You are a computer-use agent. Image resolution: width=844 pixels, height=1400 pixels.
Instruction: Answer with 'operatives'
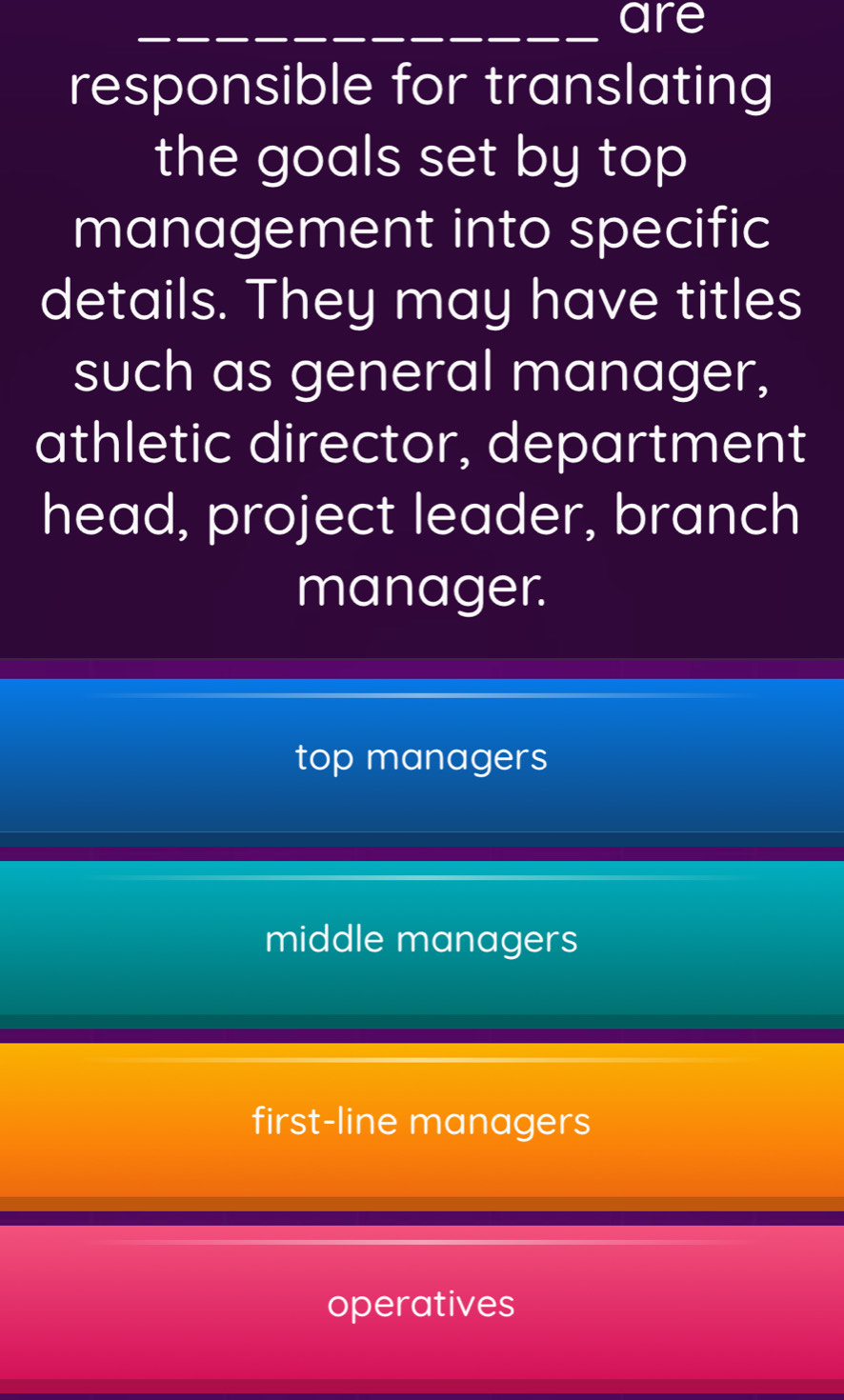pos(421,1303)
